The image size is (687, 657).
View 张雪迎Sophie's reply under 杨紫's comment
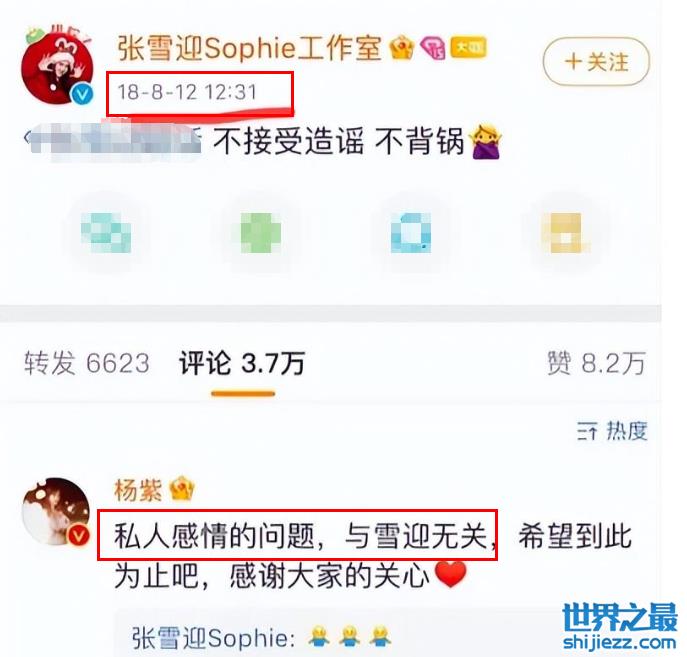262,636
